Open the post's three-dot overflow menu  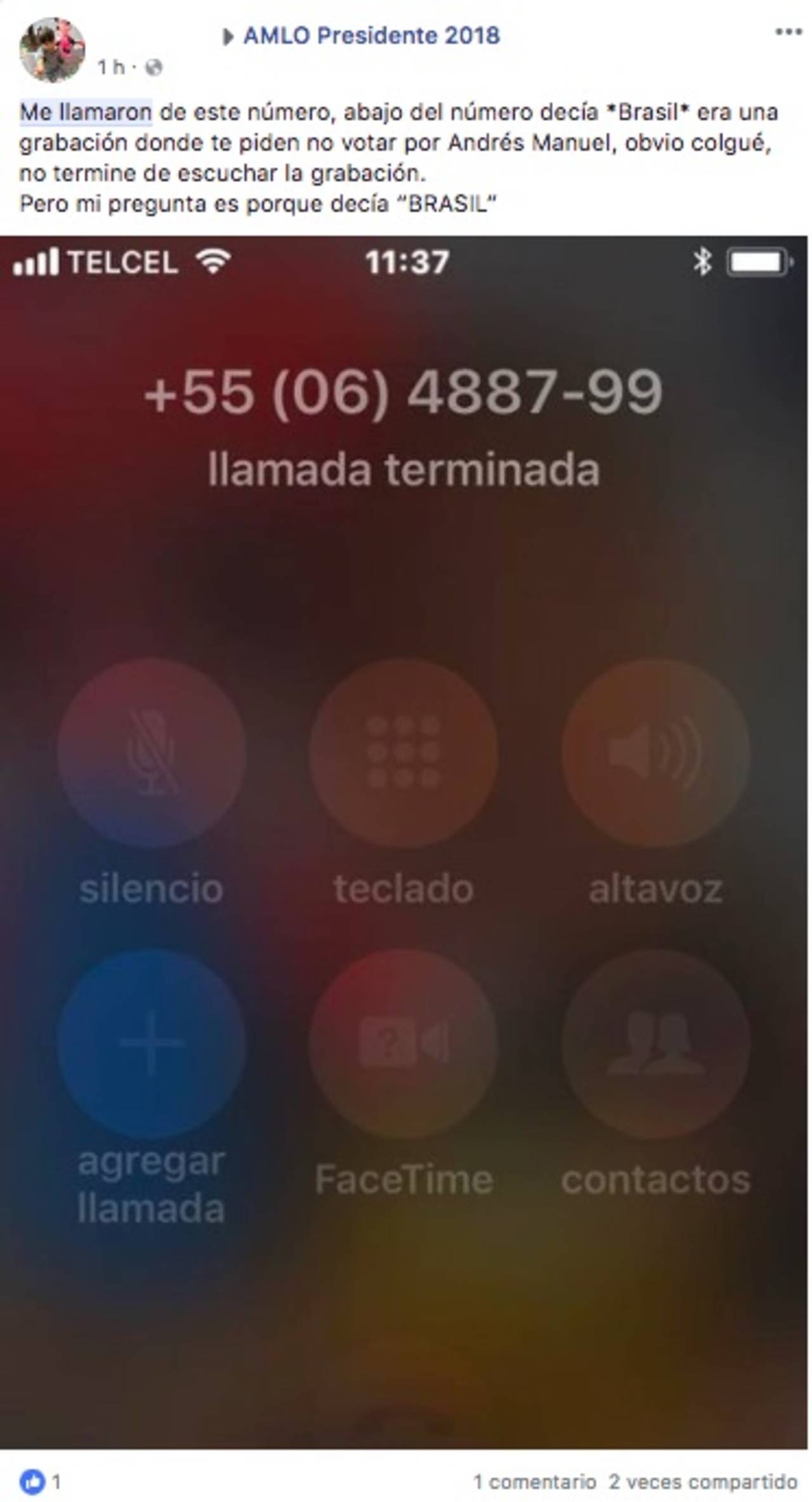pos(788,32)
